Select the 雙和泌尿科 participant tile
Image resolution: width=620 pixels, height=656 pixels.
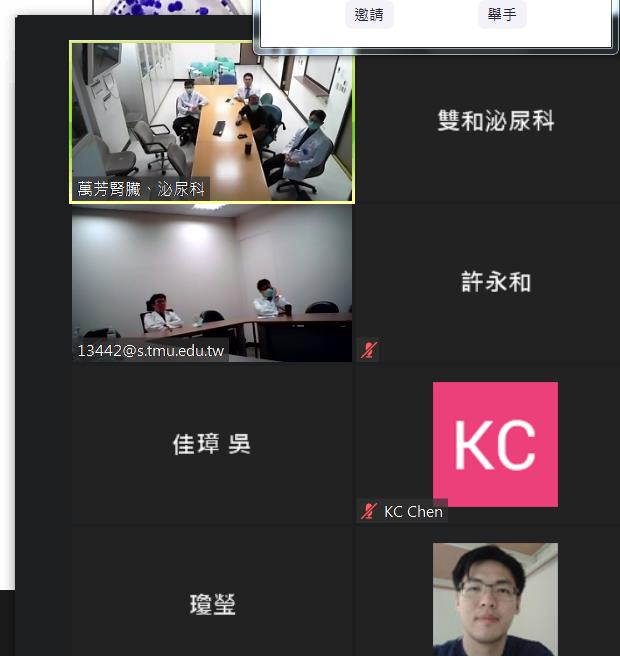click(x=495, y=121)
